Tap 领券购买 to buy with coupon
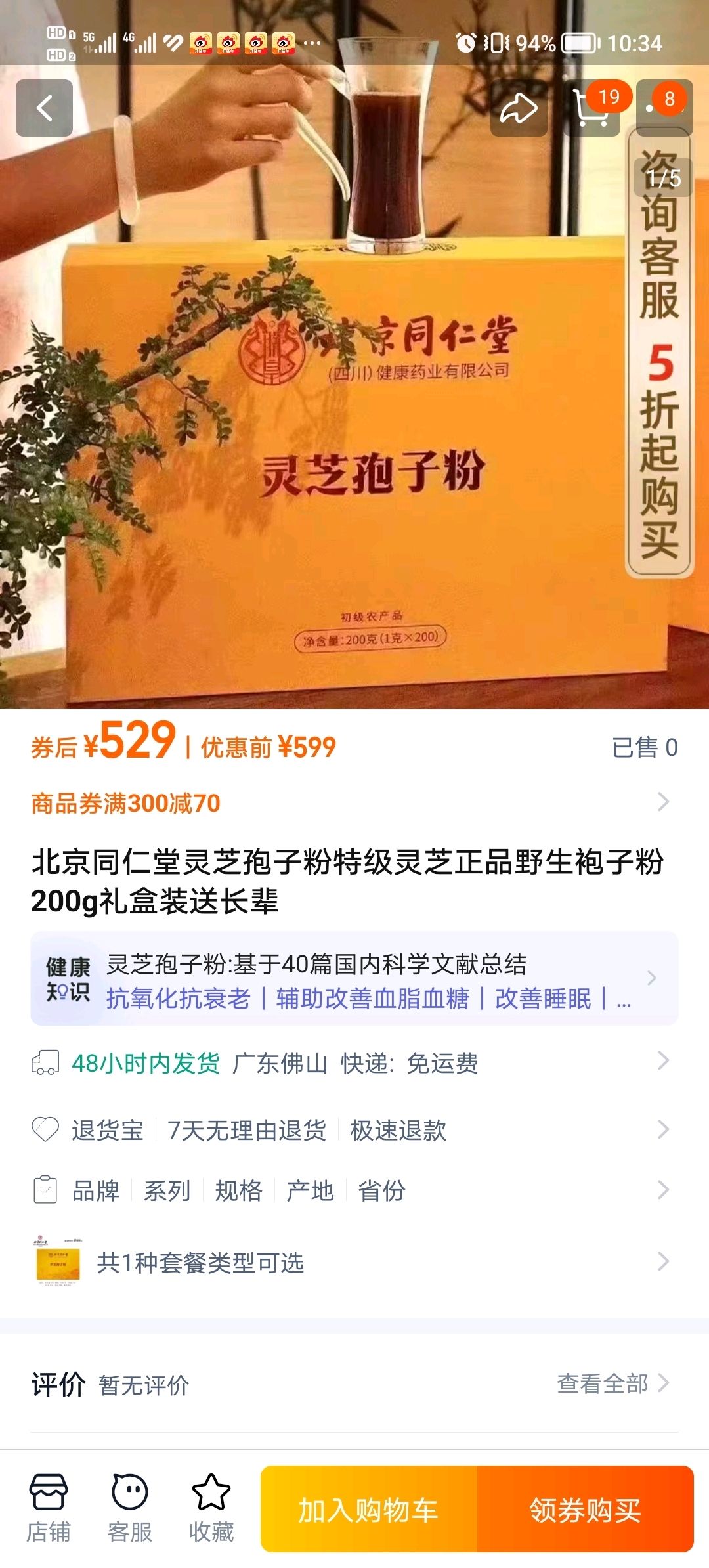Screen dimensions: 709x1568 click(586, 1510)
